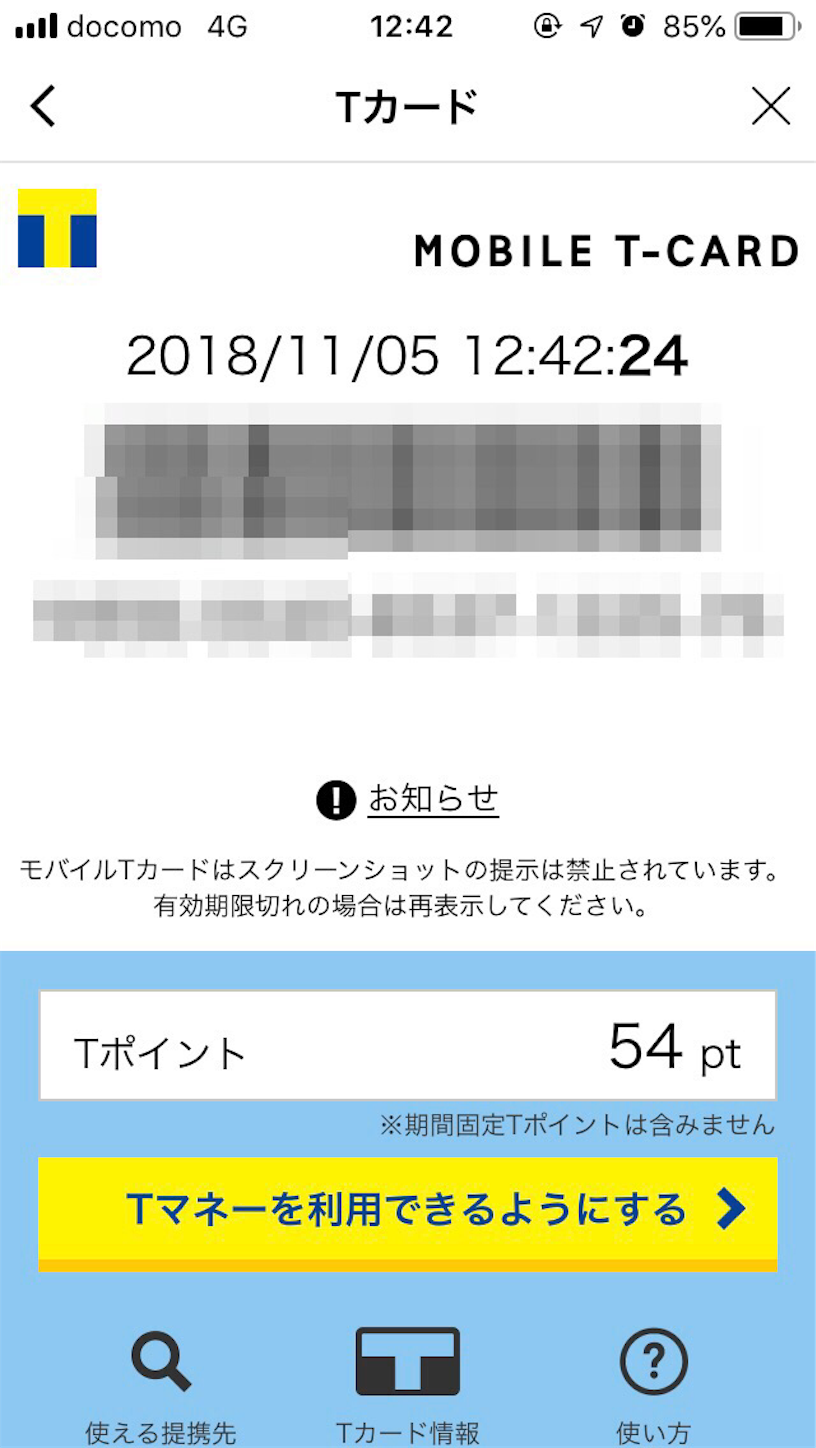Close the Tカード screen with X
This screenshot has height=1448, width=816.
click(770, 107)
